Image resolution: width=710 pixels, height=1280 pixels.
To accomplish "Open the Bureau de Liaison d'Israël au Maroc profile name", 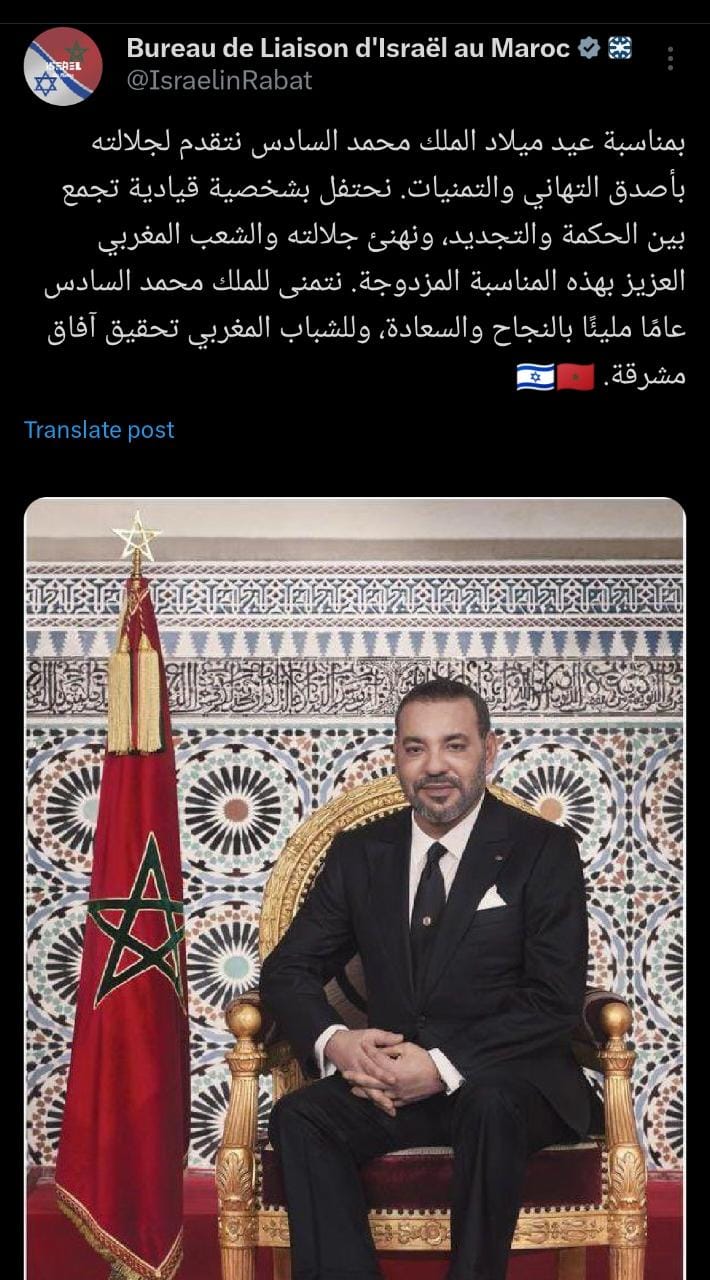I will (348, 48).
